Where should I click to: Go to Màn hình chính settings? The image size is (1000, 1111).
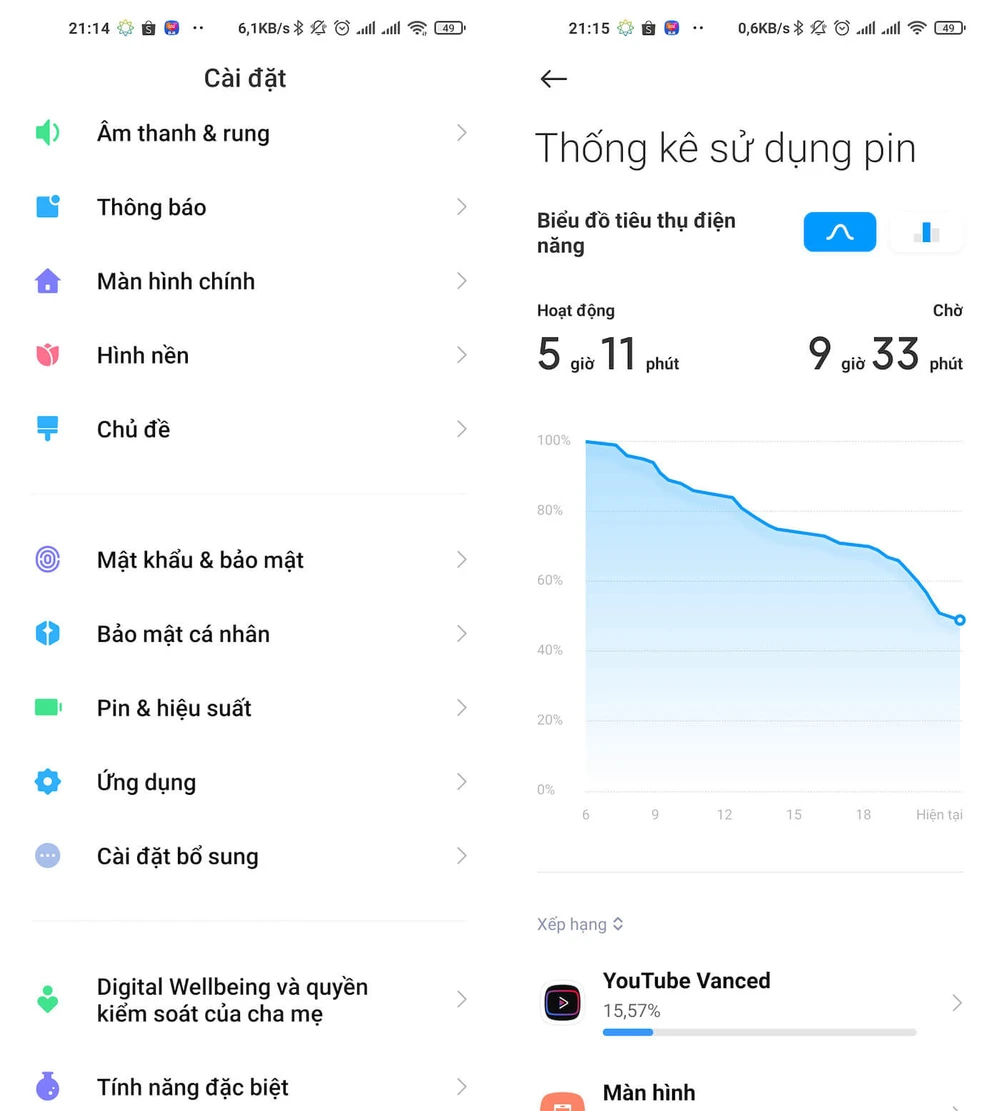250,281
